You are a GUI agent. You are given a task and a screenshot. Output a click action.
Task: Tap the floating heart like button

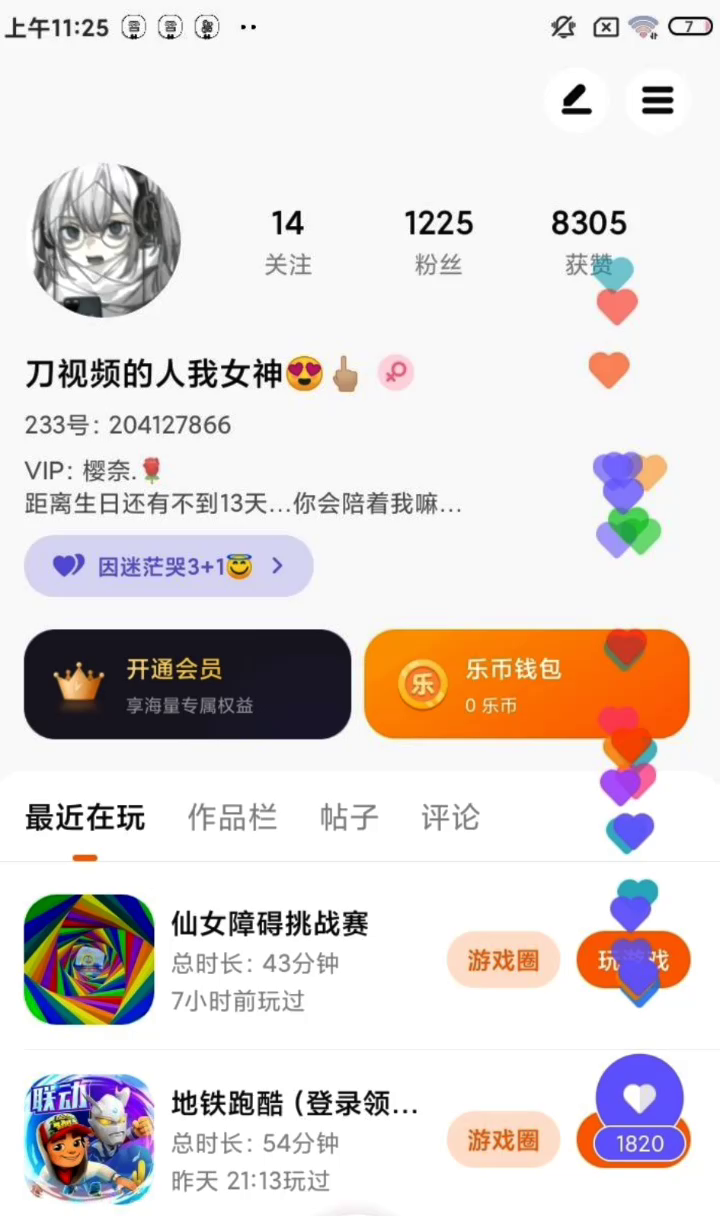coord(640,1100)
